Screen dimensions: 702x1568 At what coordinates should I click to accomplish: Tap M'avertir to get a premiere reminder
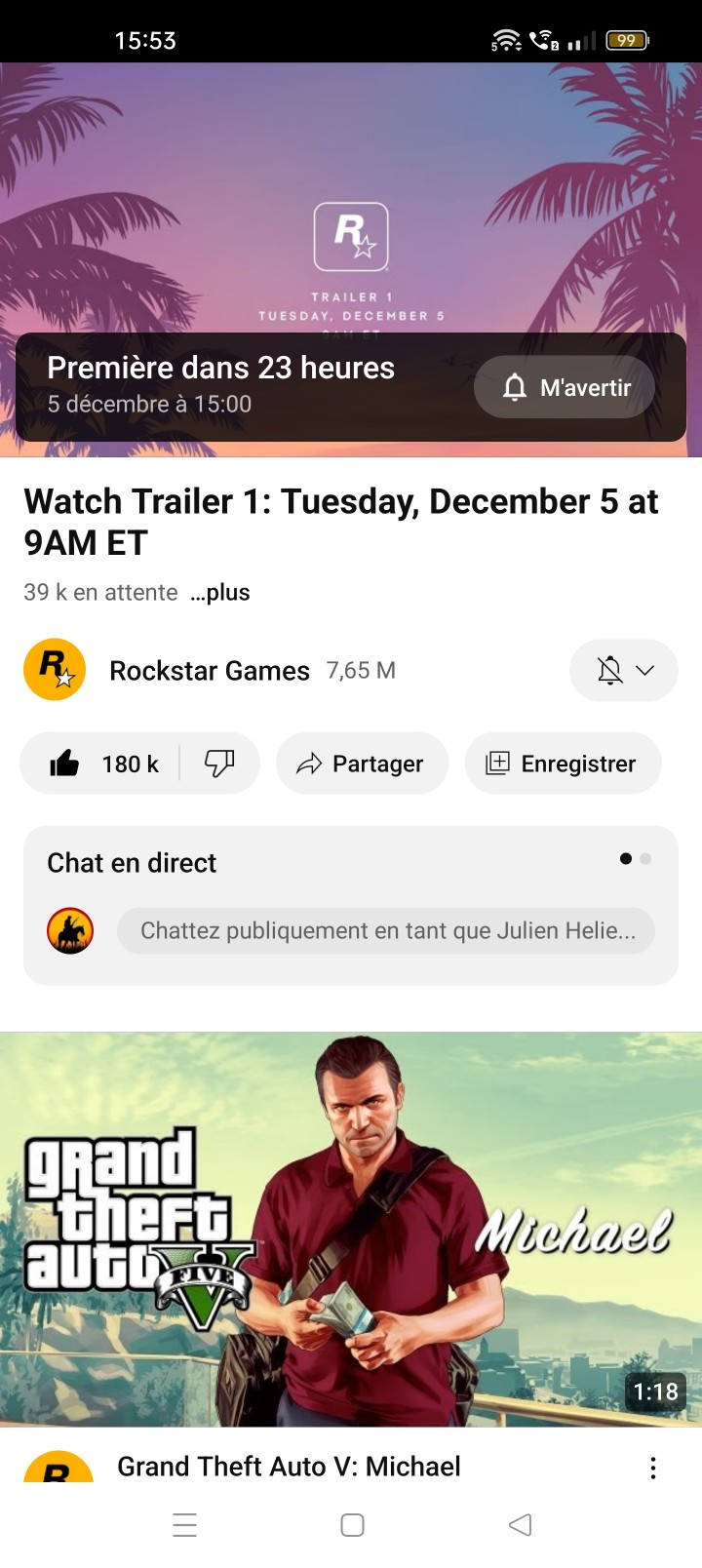click(565, 387)
